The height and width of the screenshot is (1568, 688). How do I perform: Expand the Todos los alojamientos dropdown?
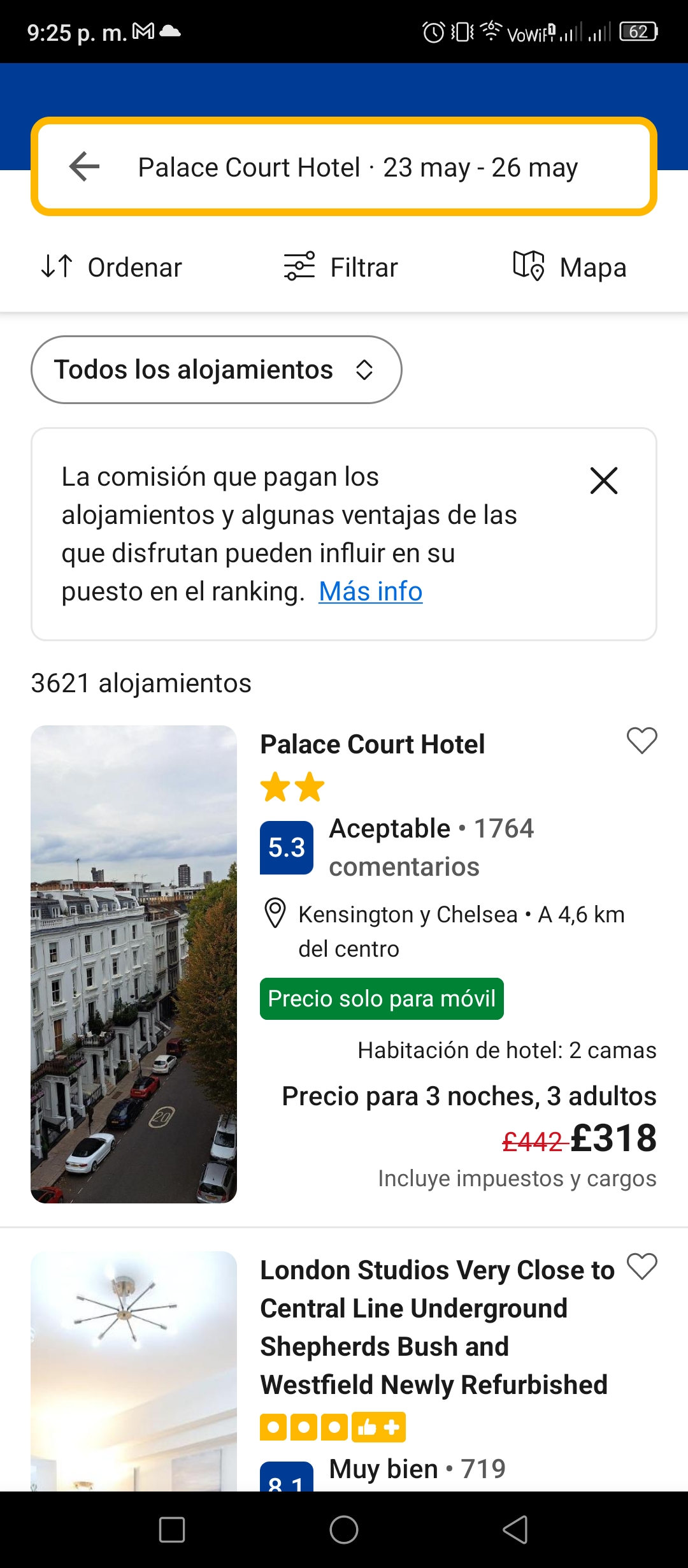coord(217,370)
